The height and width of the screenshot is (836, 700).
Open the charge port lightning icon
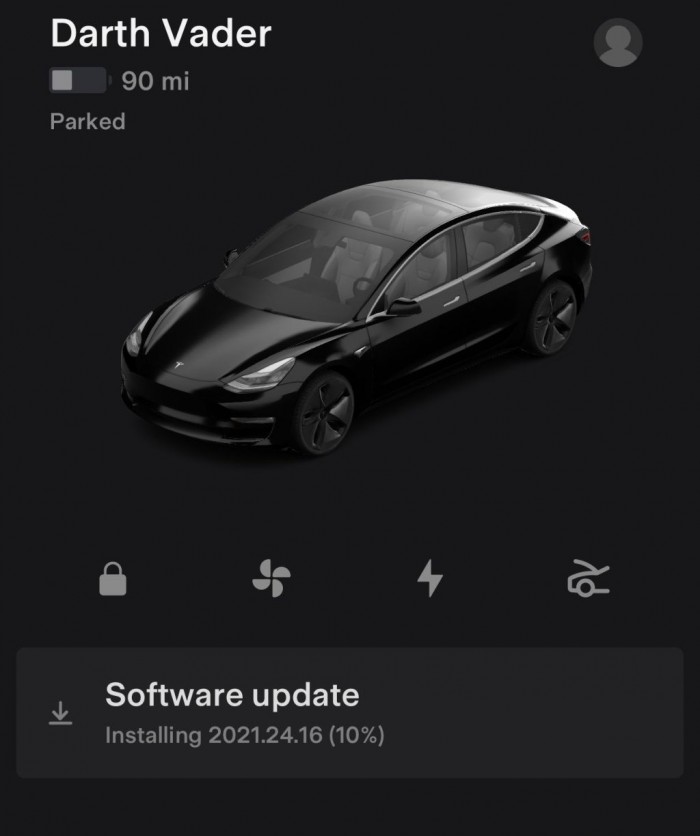430,578
